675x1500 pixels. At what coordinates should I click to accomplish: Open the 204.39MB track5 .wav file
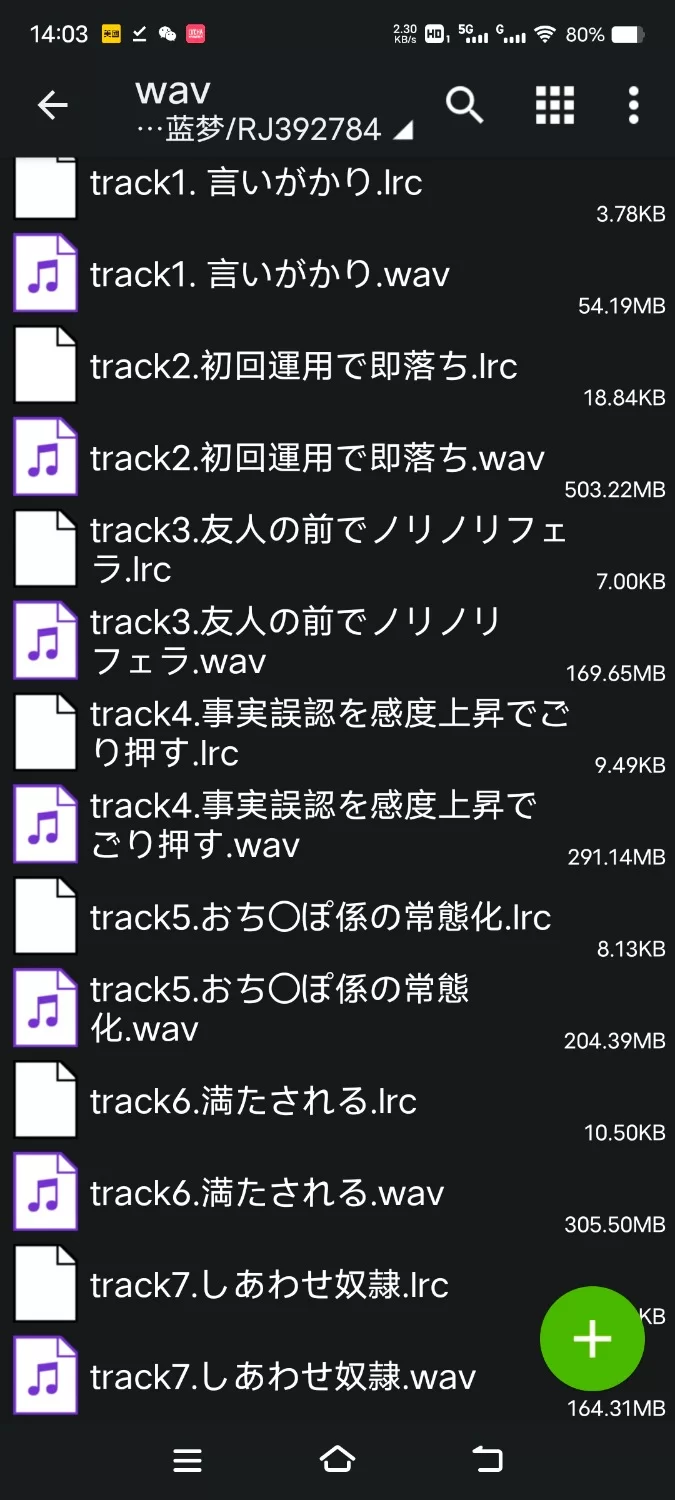click(279, 1009)
